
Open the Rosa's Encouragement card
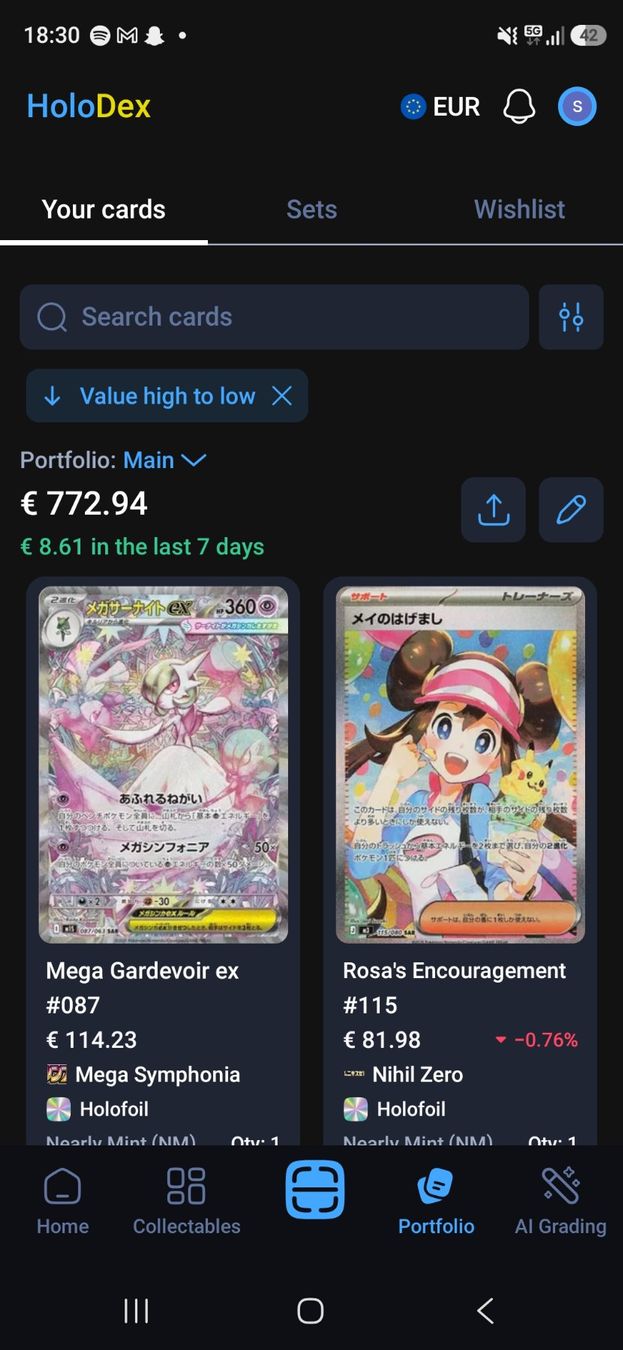point(460,861)
